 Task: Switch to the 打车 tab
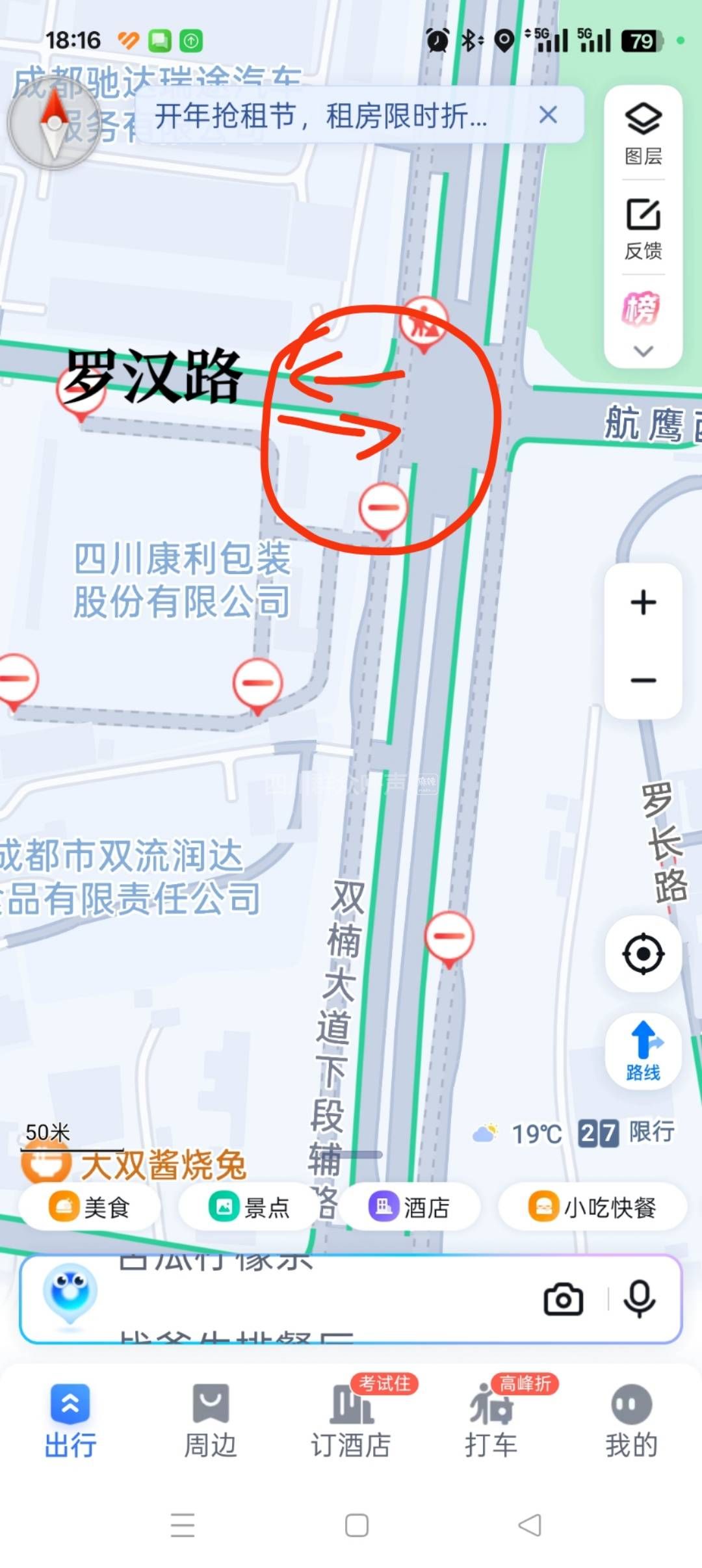(491, 1421)
